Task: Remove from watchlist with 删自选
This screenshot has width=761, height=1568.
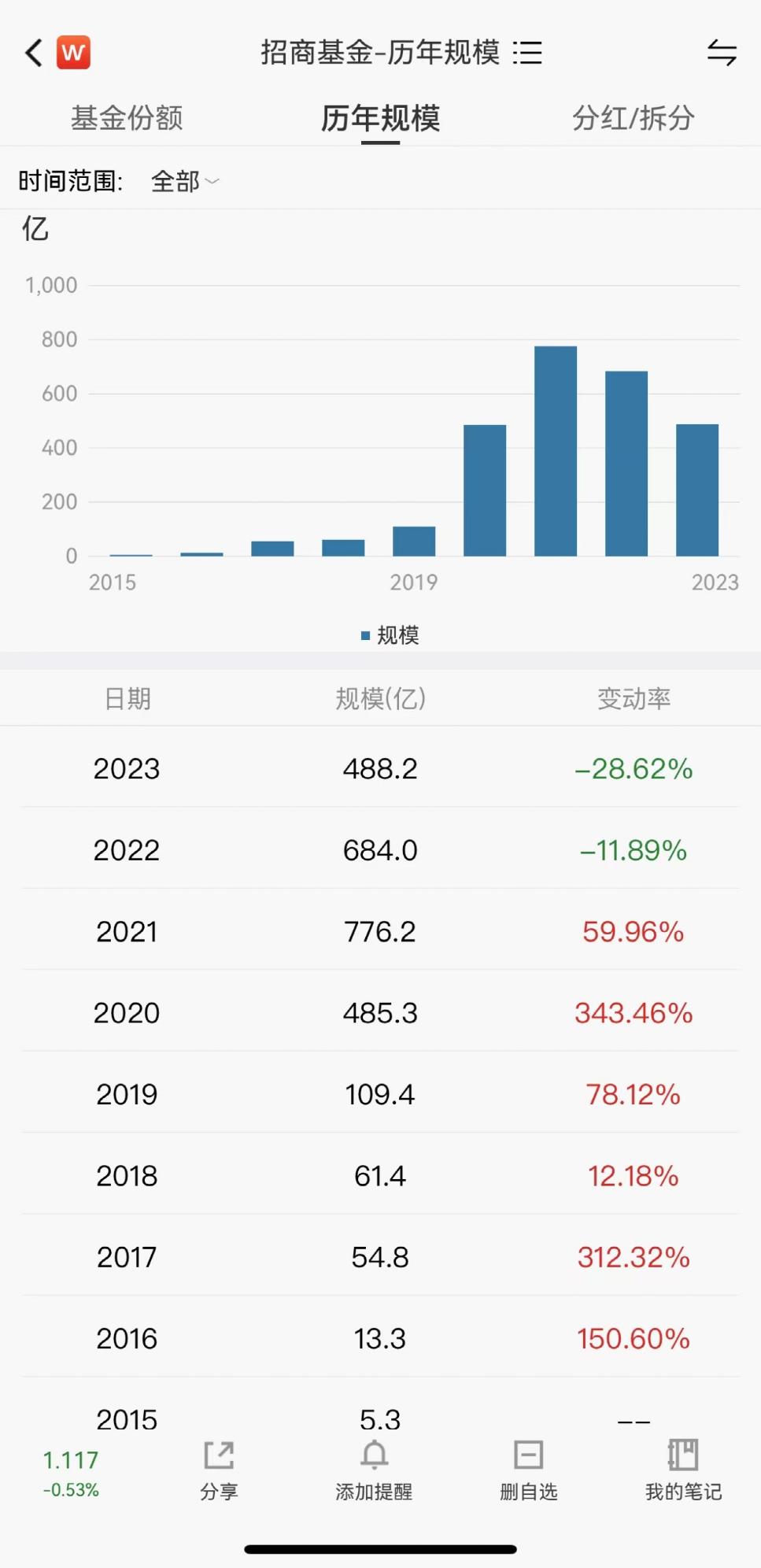Action: coord(529,1470)
